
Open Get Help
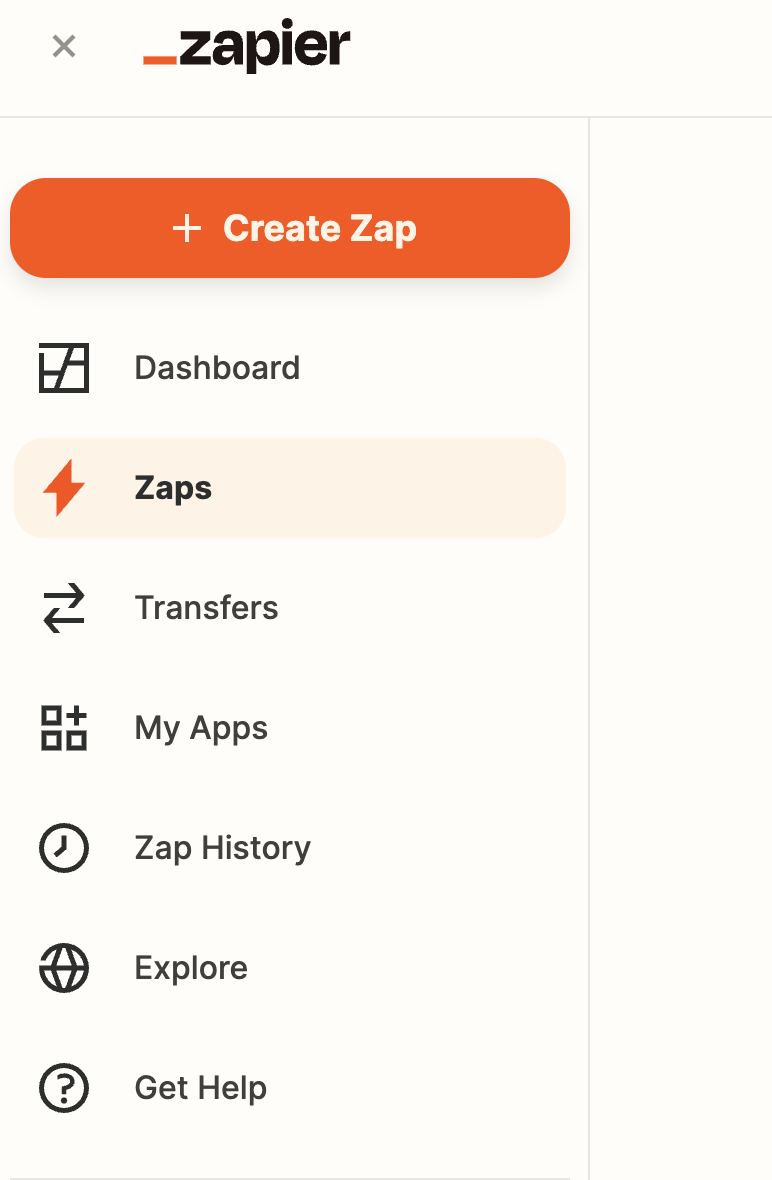coord(200,1088)
